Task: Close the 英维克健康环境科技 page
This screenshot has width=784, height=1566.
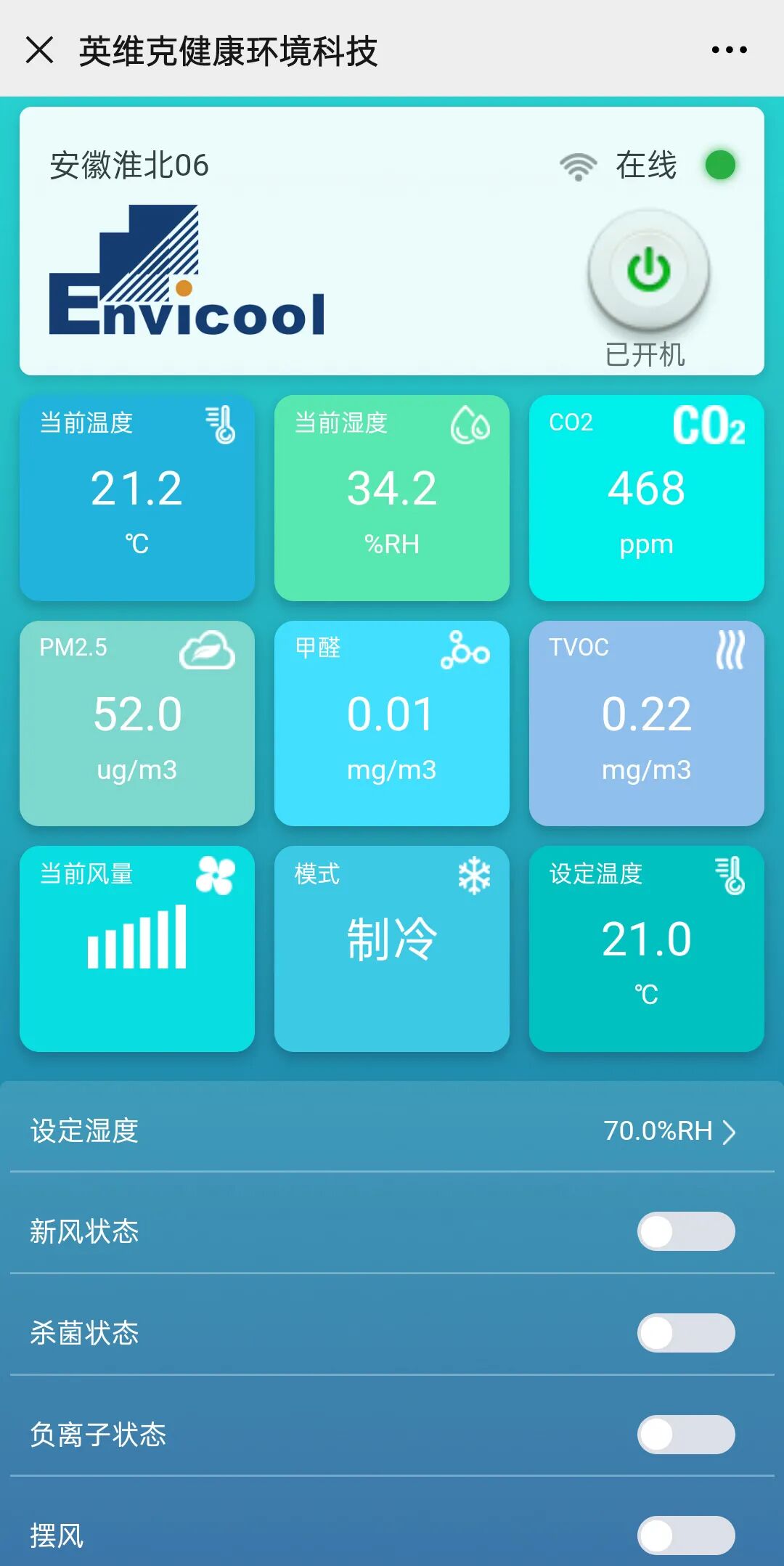Action: coord(39,50)
